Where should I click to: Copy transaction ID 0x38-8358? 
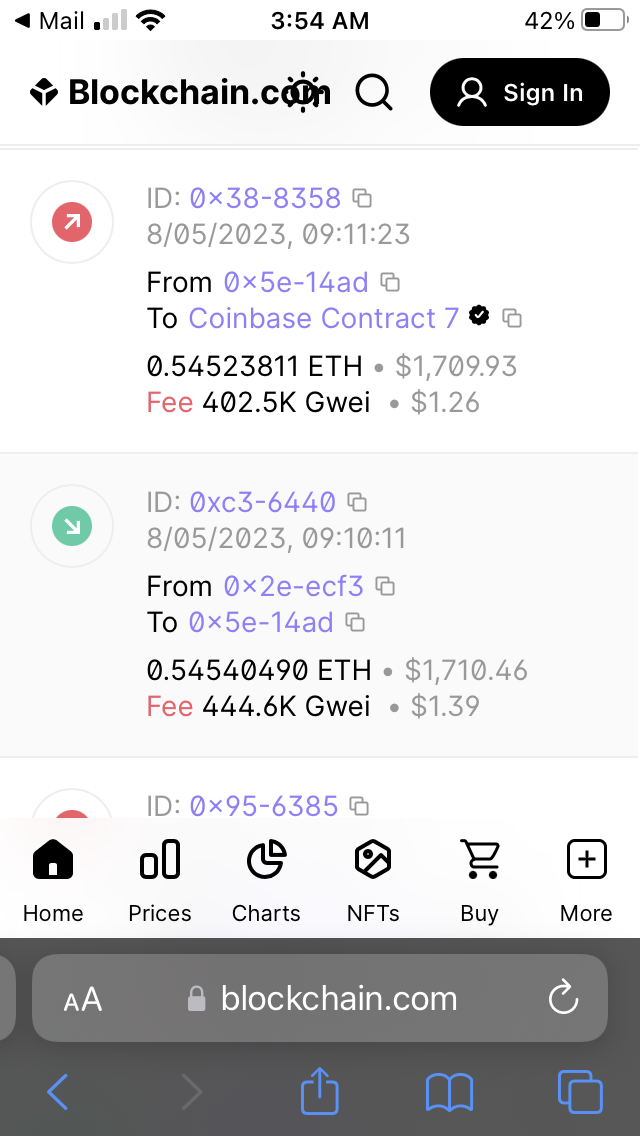pos(362,198)
